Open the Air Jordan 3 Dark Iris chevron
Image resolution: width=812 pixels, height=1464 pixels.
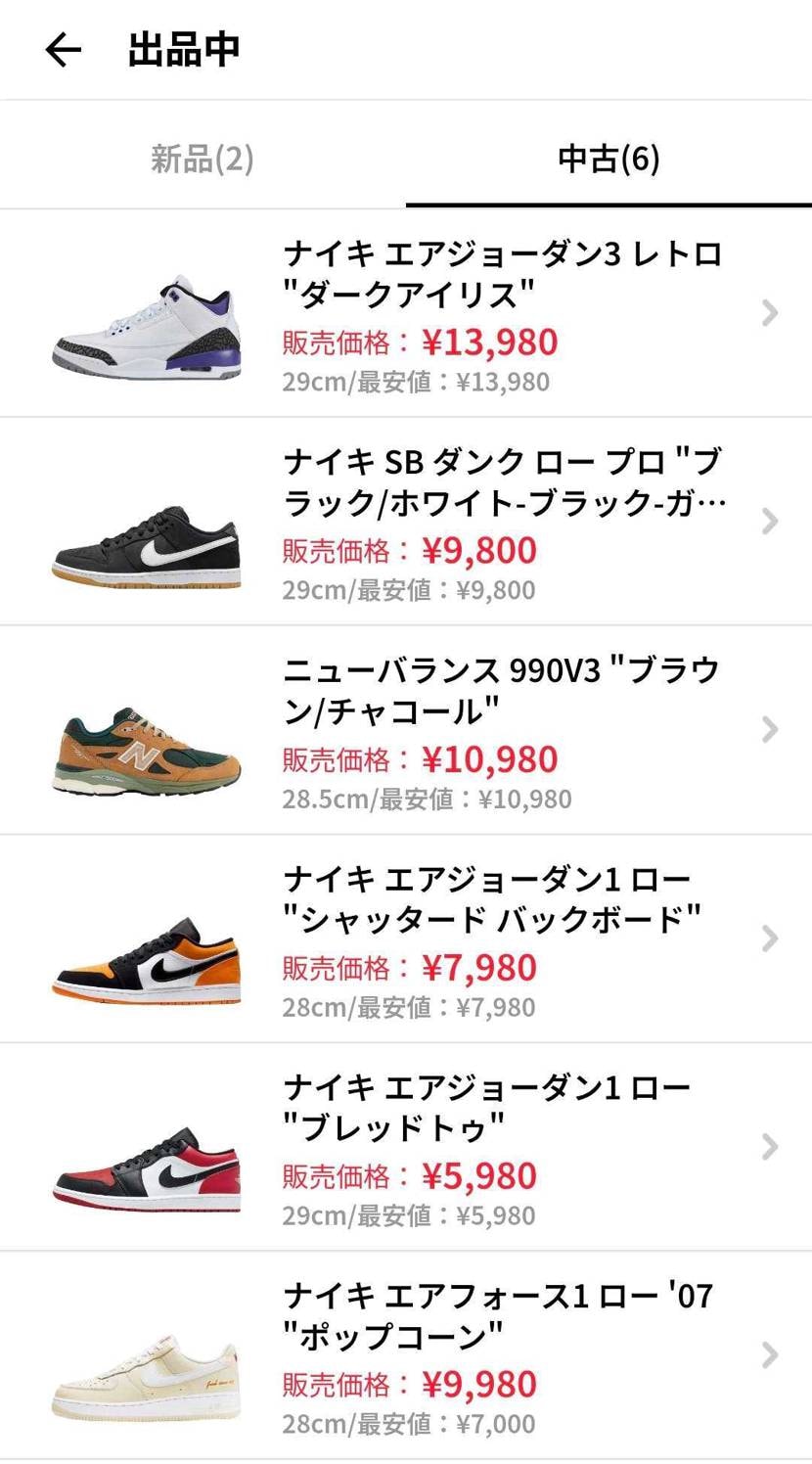[769, 313]
